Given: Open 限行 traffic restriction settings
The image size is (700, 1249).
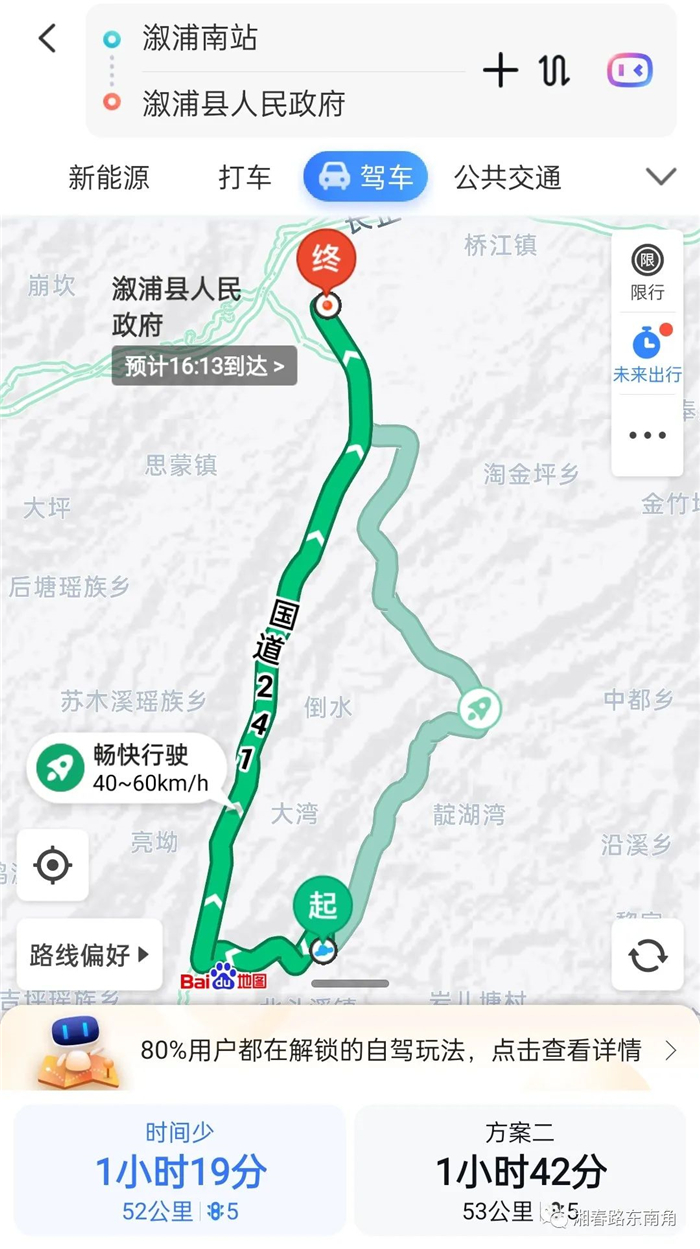Looking at the screenshot, I should (647, 273).
